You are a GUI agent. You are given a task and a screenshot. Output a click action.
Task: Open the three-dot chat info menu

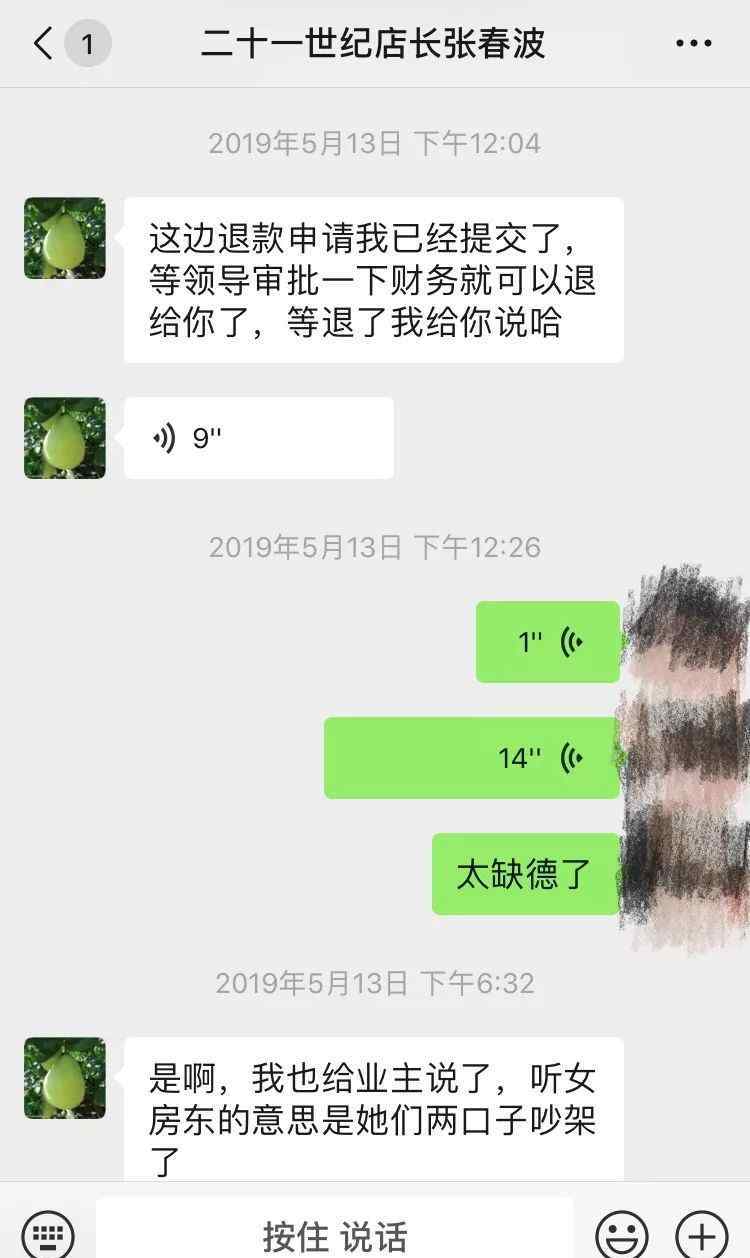(693, 44)
